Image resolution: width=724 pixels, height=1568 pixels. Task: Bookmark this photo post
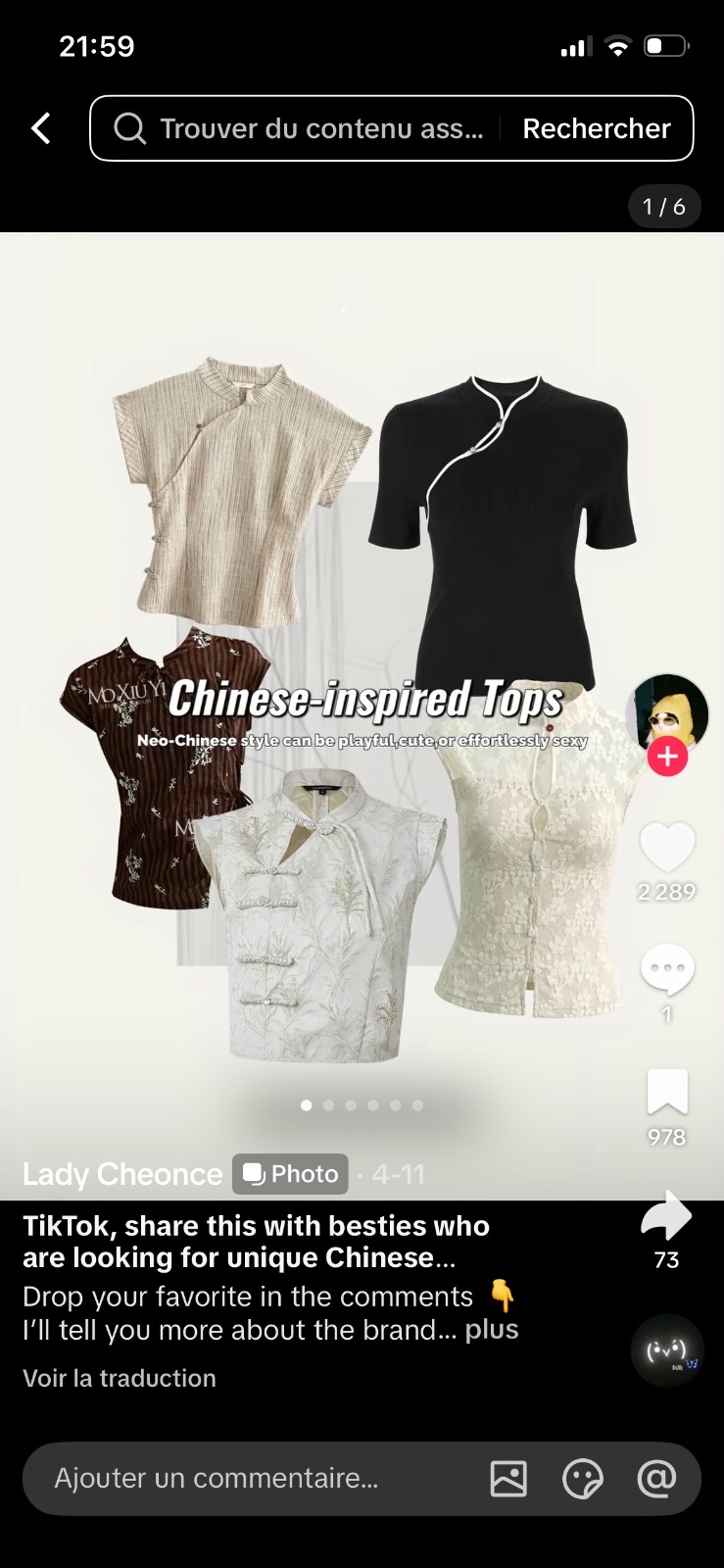tap(667, 1092)
